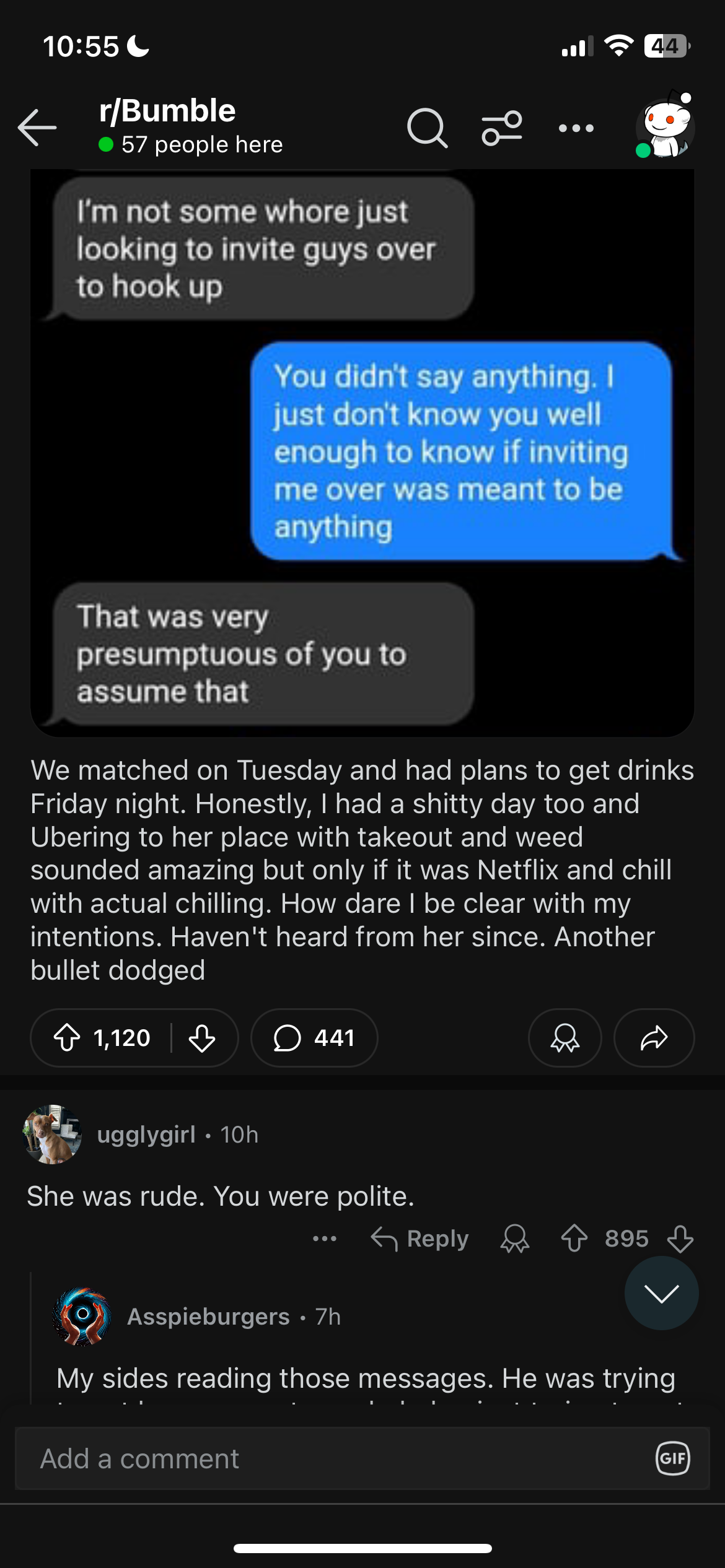This screenshot has height=1568, width=725.
Task: Open the r/Bumble community page
Action: click(167, 111)
